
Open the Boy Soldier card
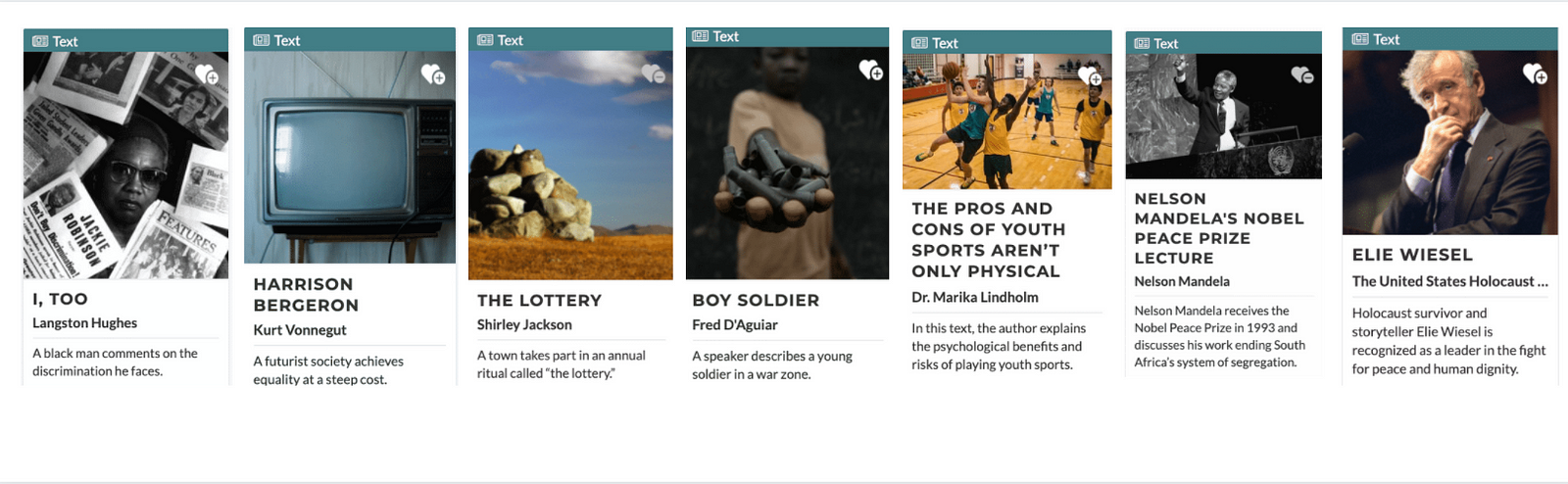coord(755,301)
